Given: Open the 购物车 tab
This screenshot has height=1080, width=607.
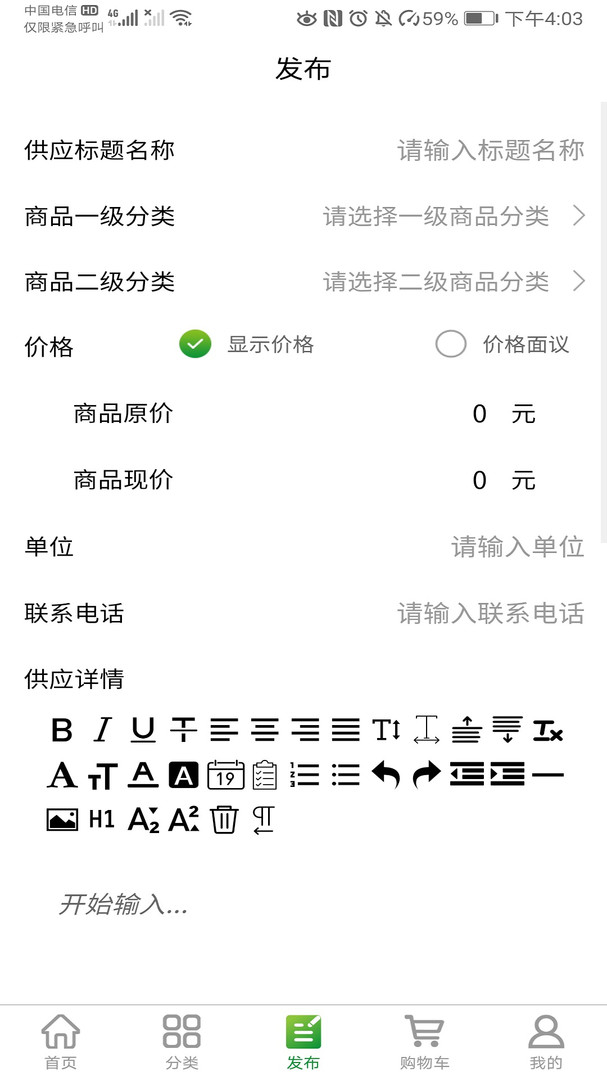Looking at the screenshot, I should [424, 1042].
